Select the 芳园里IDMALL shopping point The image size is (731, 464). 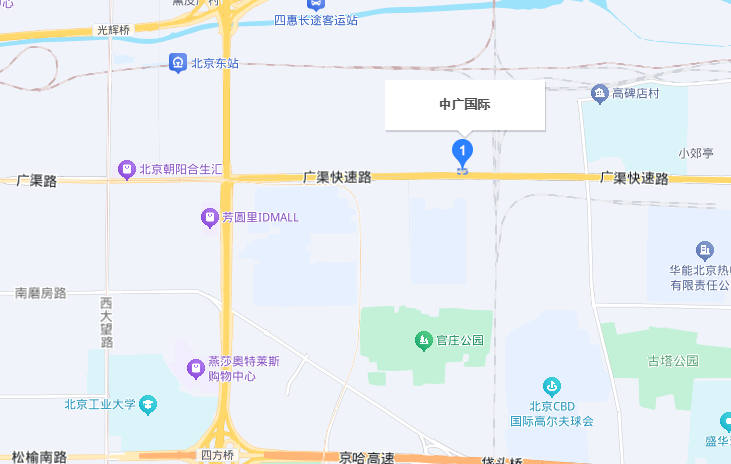pyautogui.click(x=210, y=217)
